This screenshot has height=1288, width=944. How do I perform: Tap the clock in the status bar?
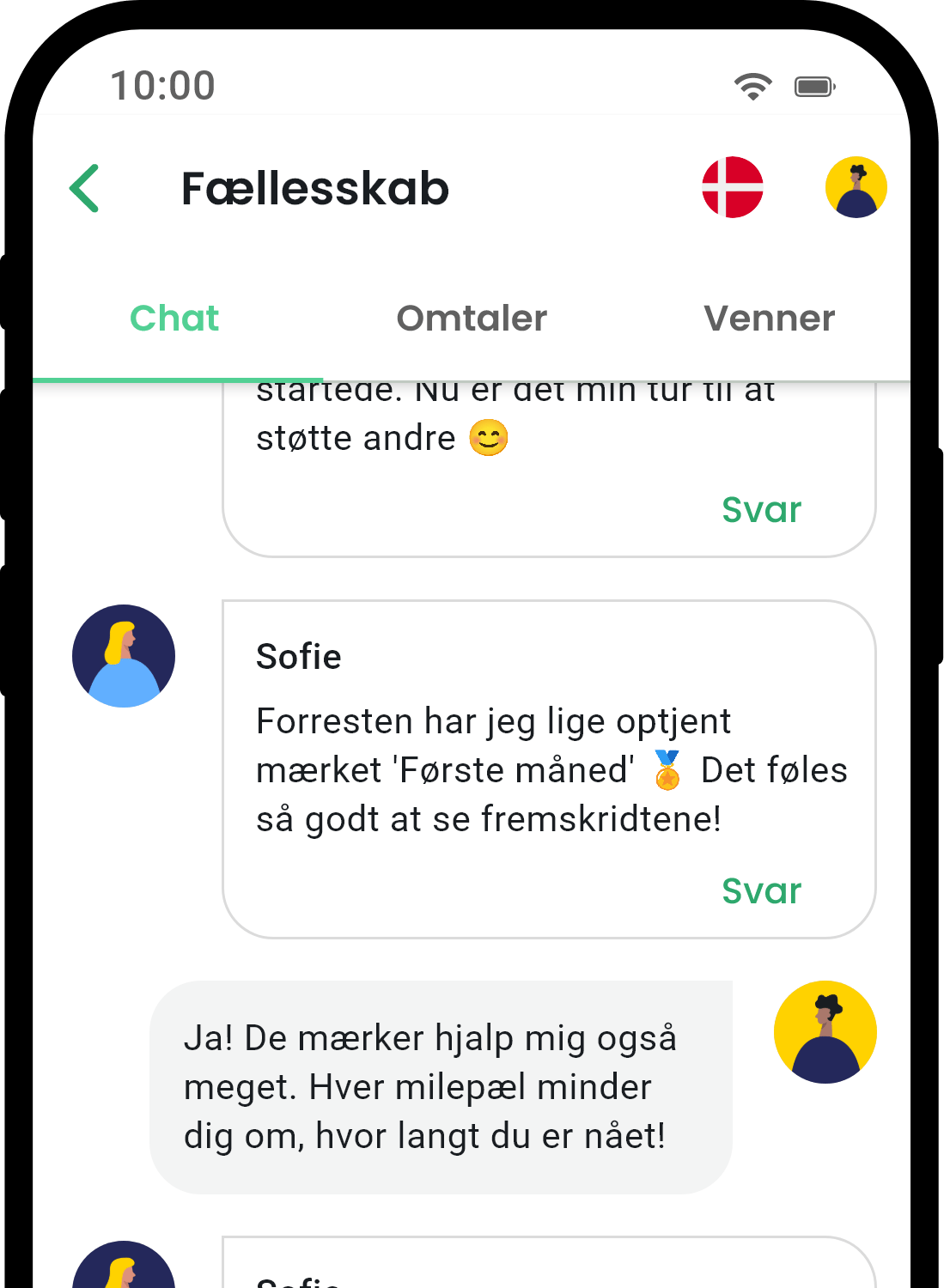point(163,85)
